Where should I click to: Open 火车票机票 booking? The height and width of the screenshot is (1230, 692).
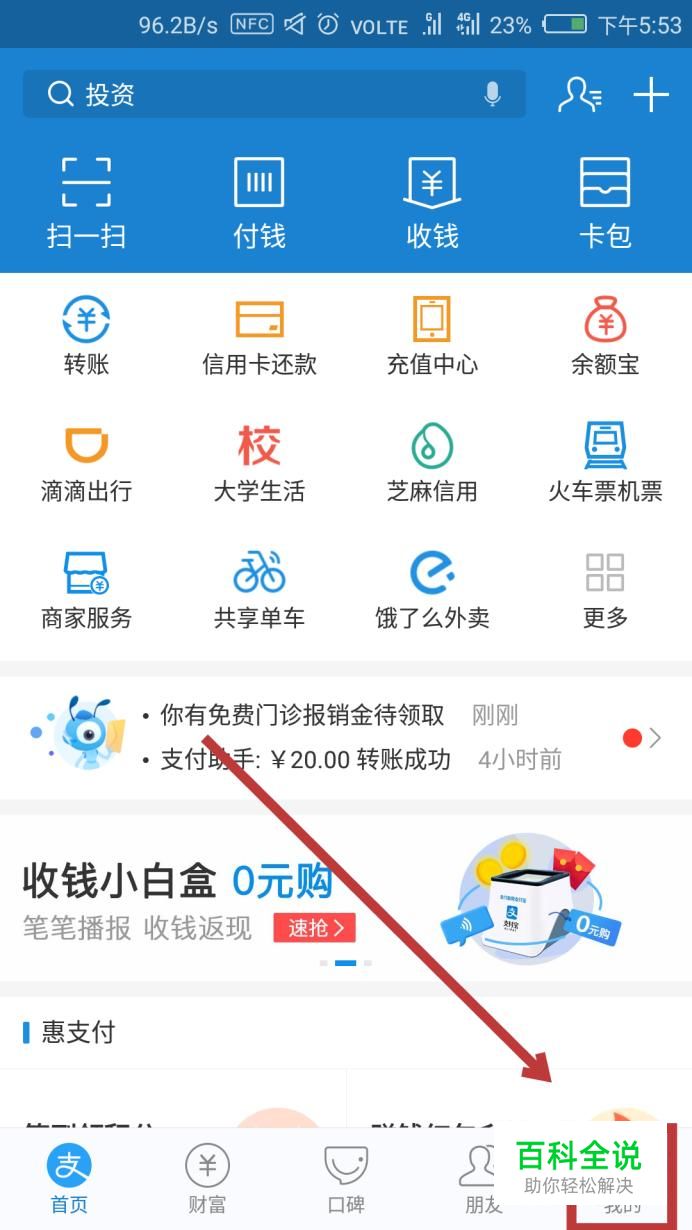click(605, 463)
